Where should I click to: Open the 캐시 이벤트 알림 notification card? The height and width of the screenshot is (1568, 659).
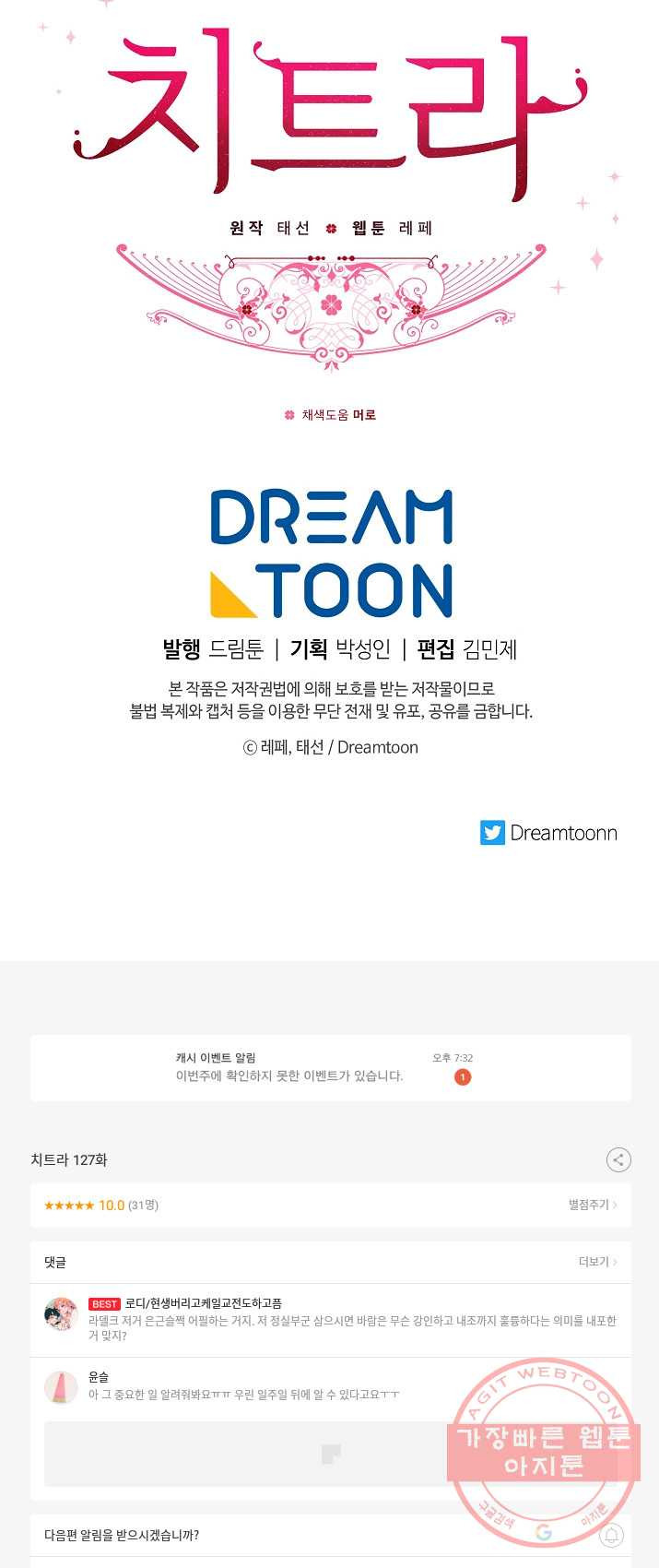pyautogui.click(x=330, y=1067)
